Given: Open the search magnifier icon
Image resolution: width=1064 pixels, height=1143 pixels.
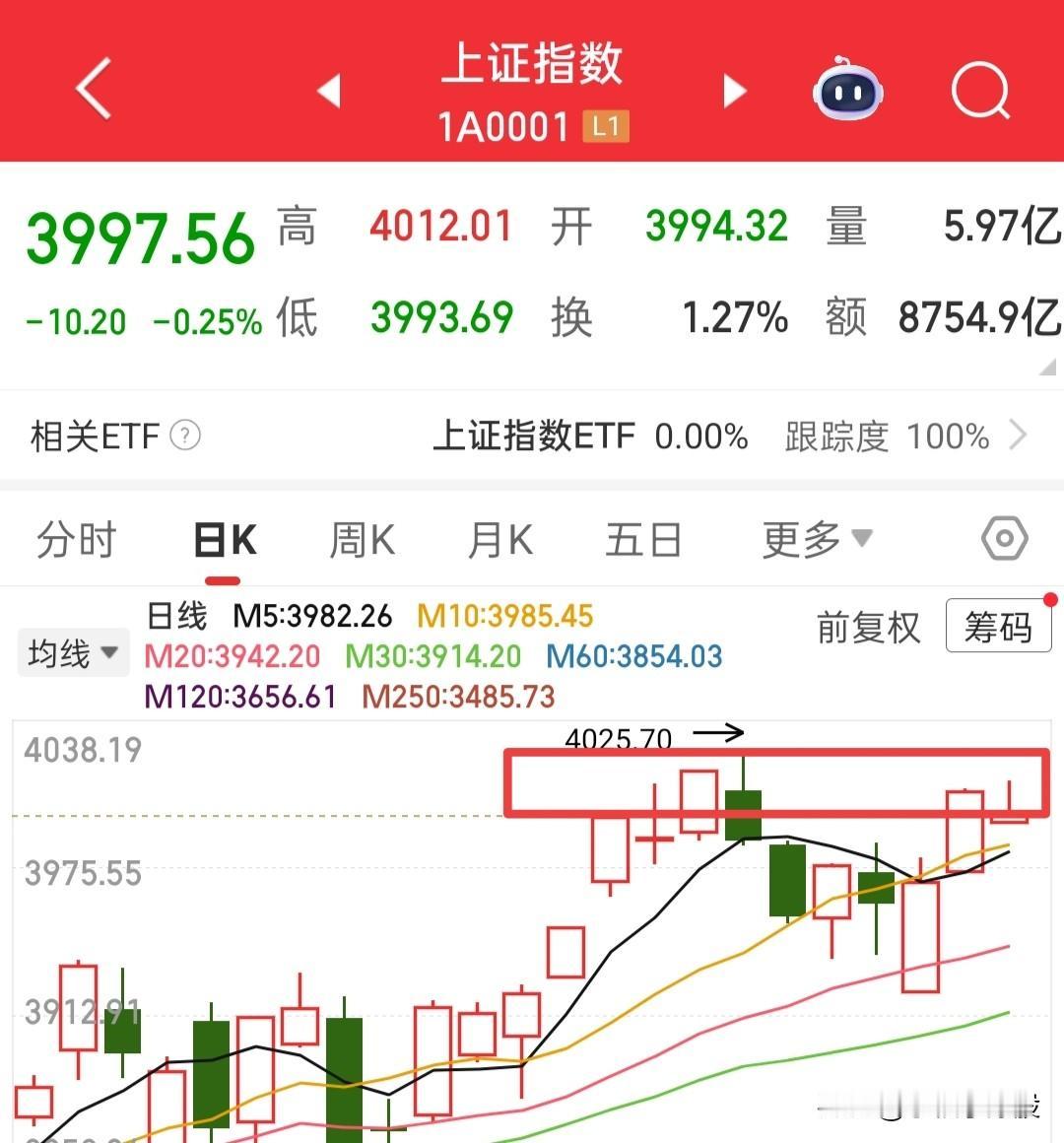Looking at the screenshot, I should point(980,91).
